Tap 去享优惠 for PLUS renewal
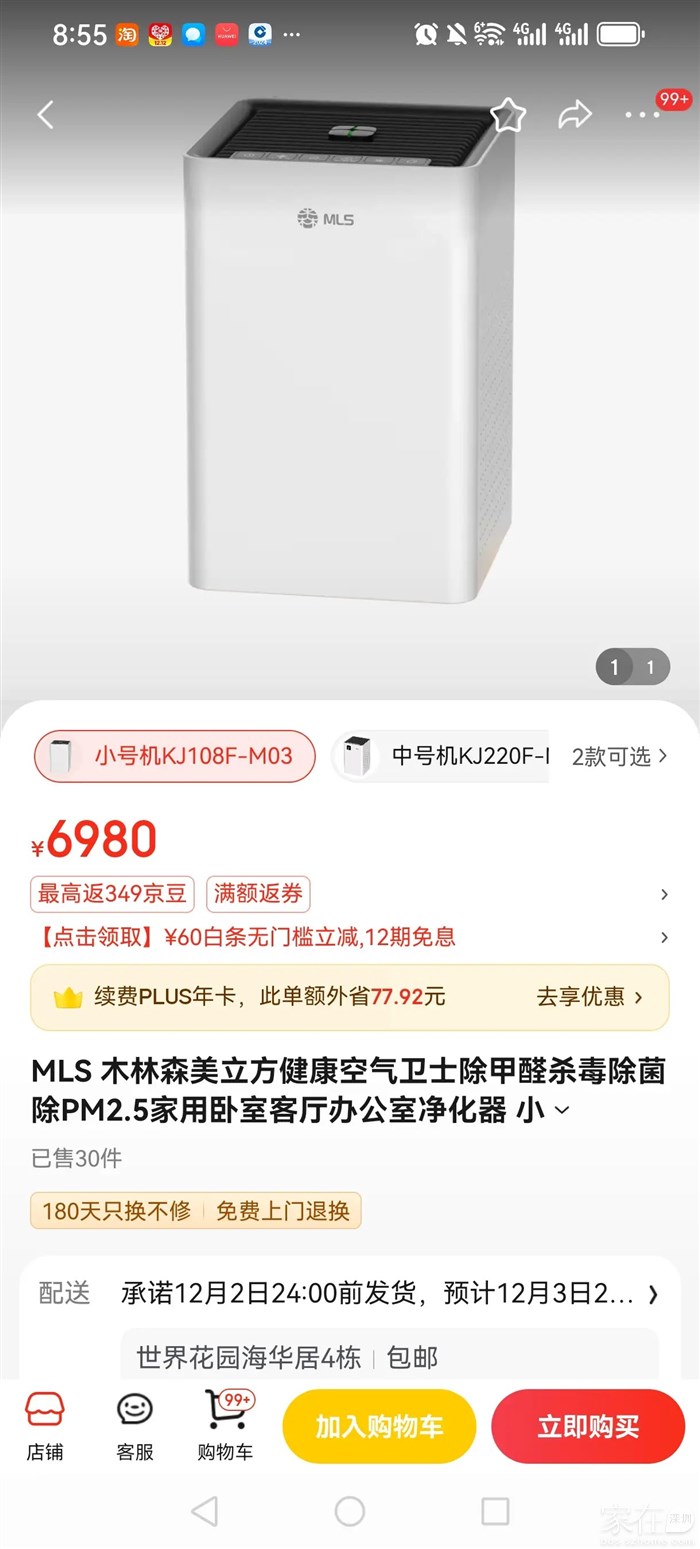The height and width of the screenshot is (1549, 700). (x=589, y=997)
